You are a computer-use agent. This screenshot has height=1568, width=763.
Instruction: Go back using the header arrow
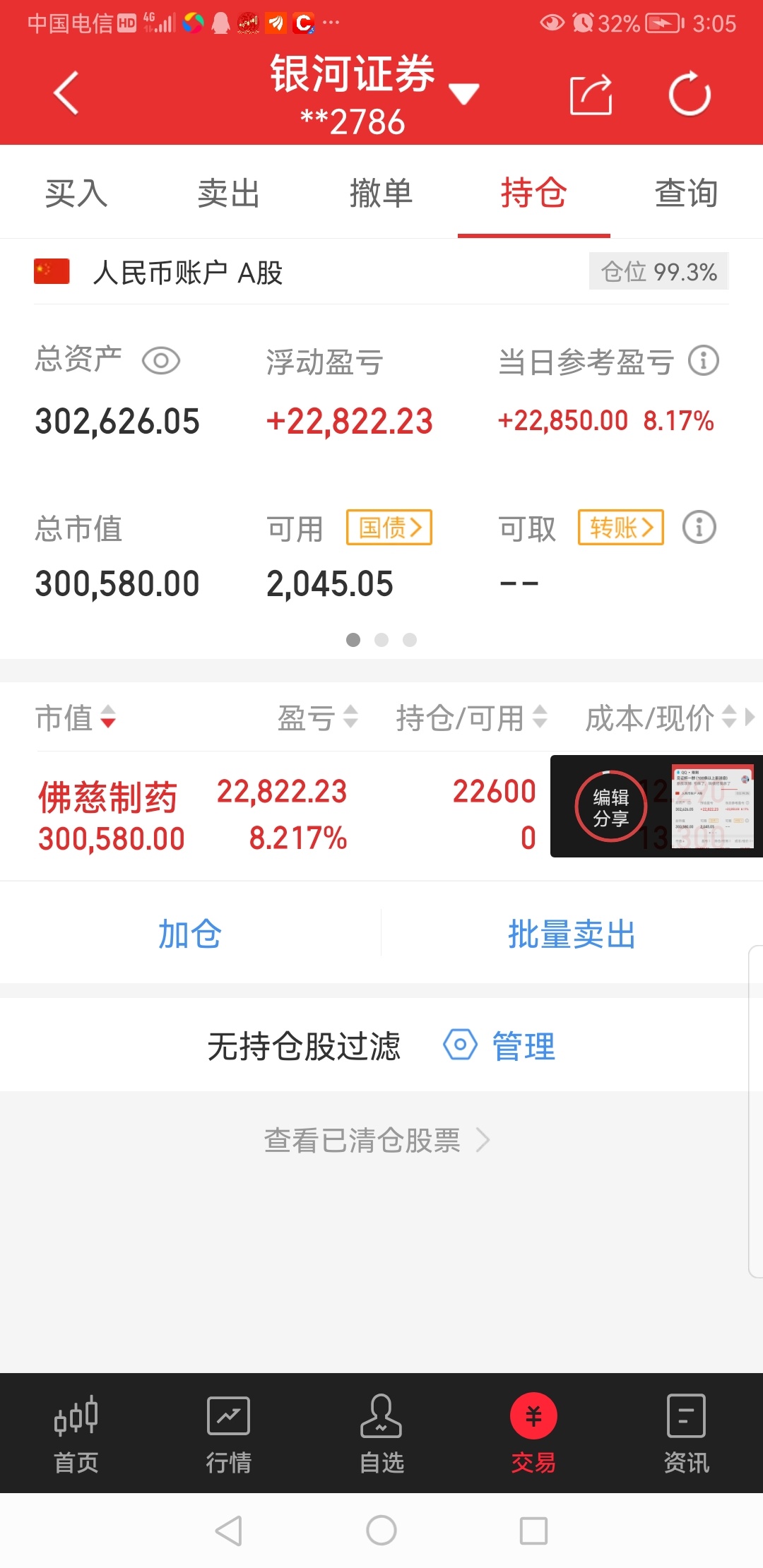[x=66, y=93]
